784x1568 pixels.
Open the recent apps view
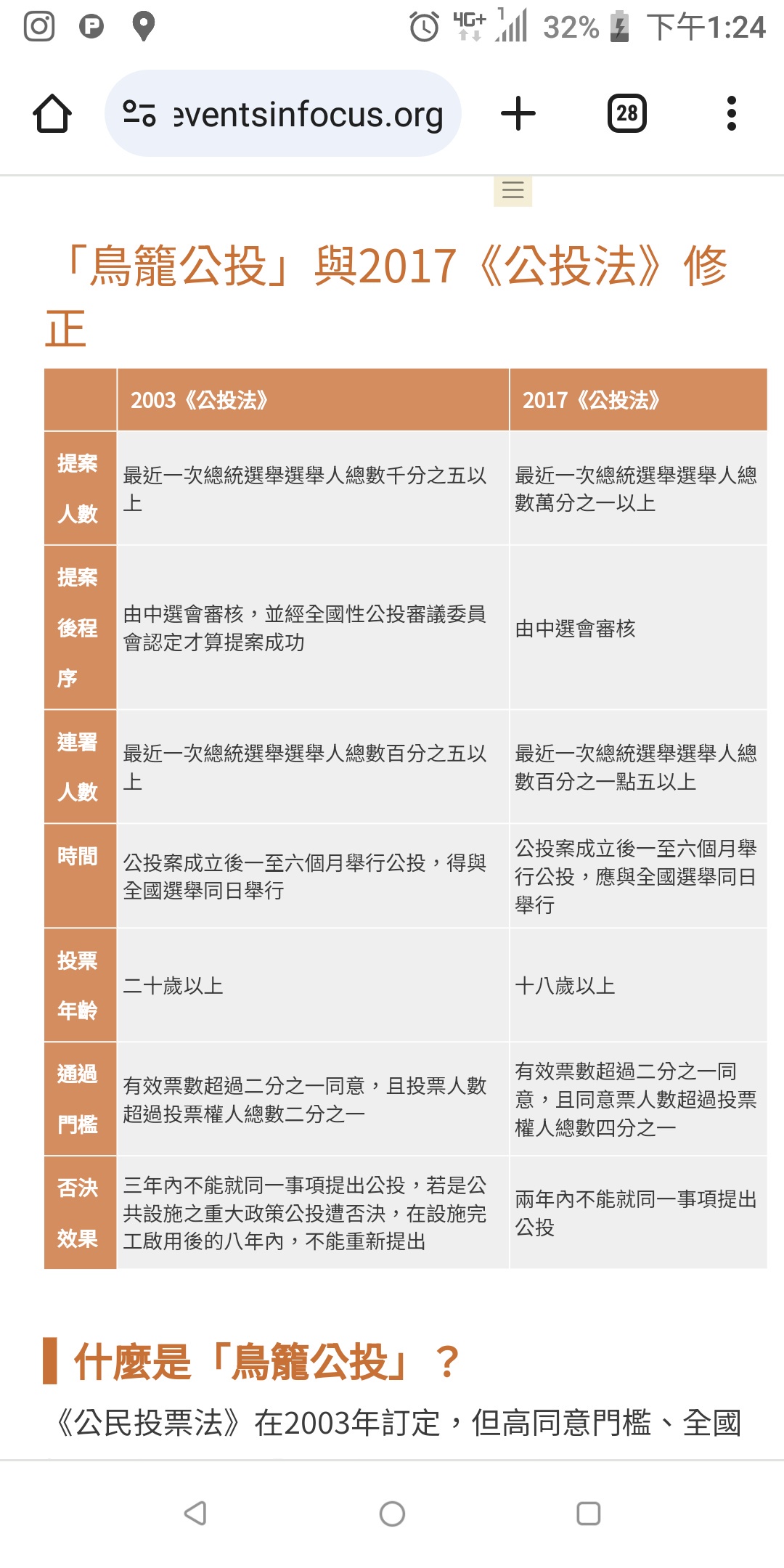pyautogui.click(x=588, y=1514)
